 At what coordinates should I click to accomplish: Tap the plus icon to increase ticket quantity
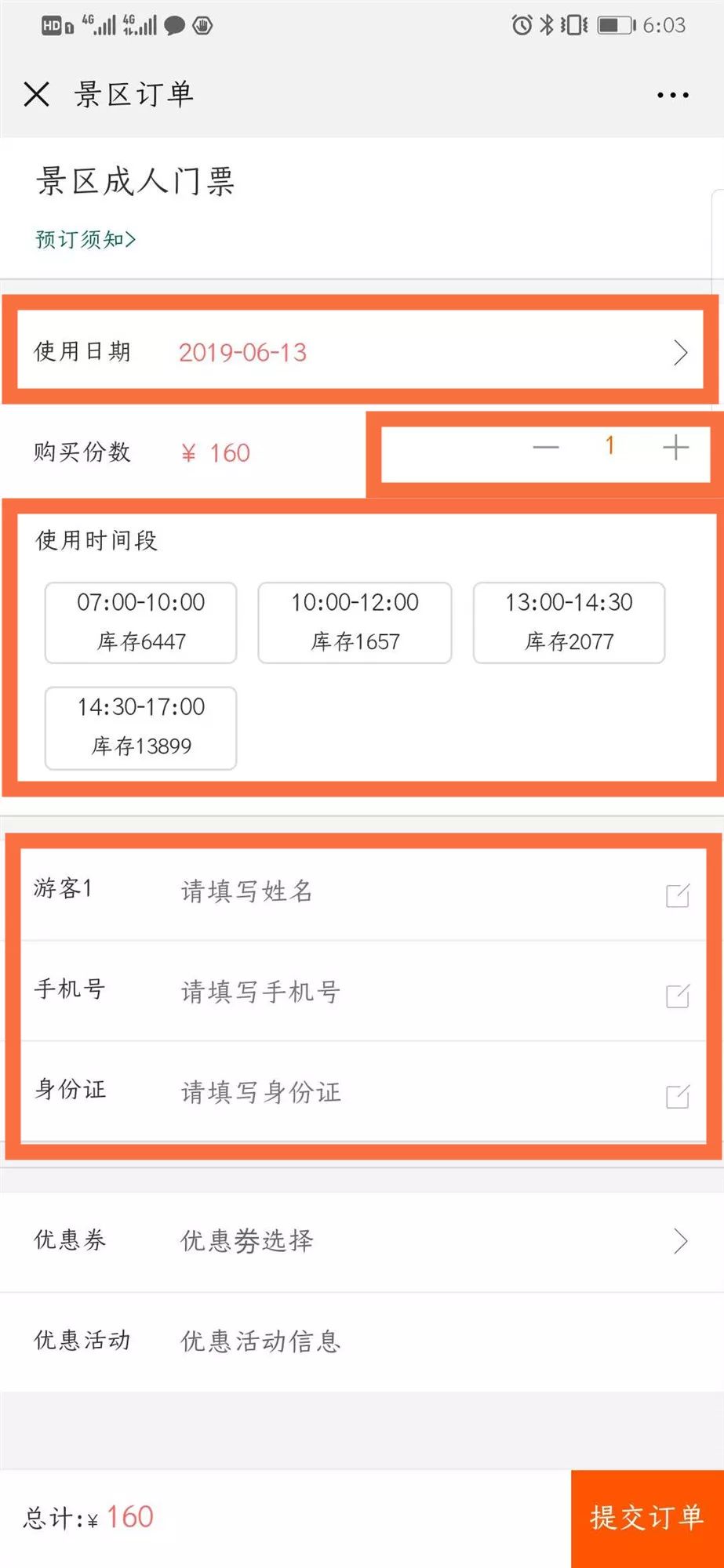[676, 447]
